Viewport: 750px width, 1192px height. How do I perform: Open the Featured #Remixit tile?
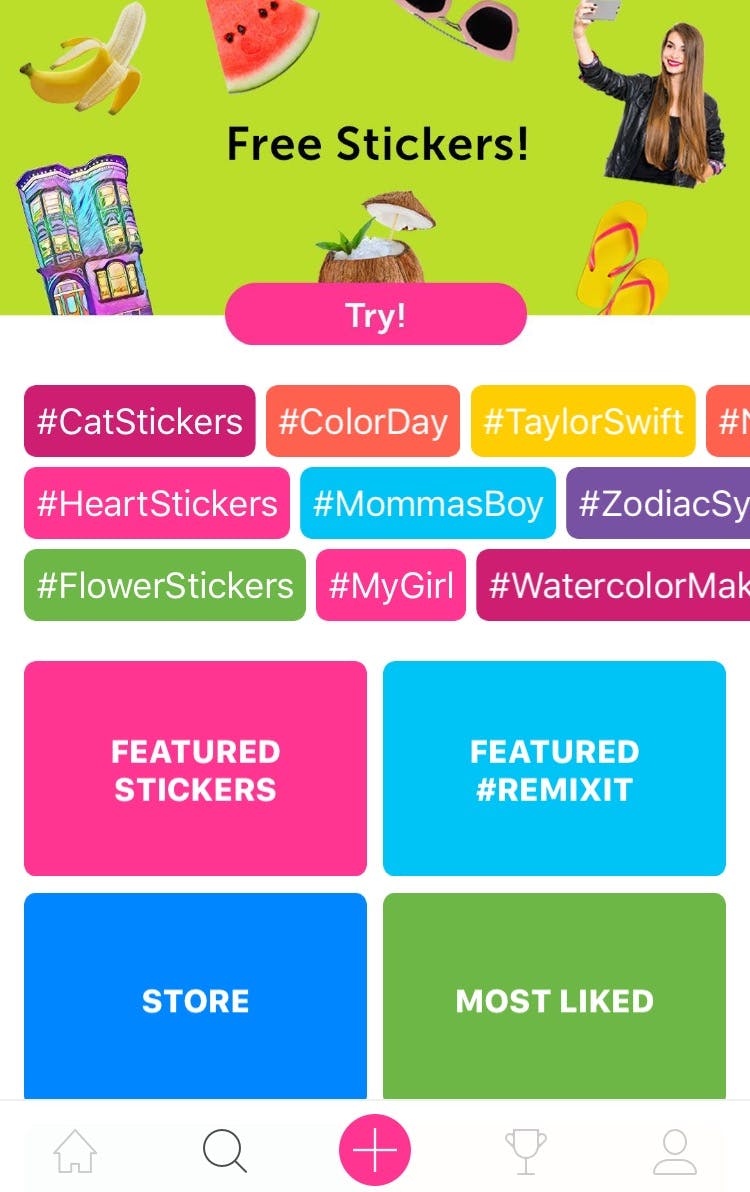pyautogui.click(x=554, y=768)
